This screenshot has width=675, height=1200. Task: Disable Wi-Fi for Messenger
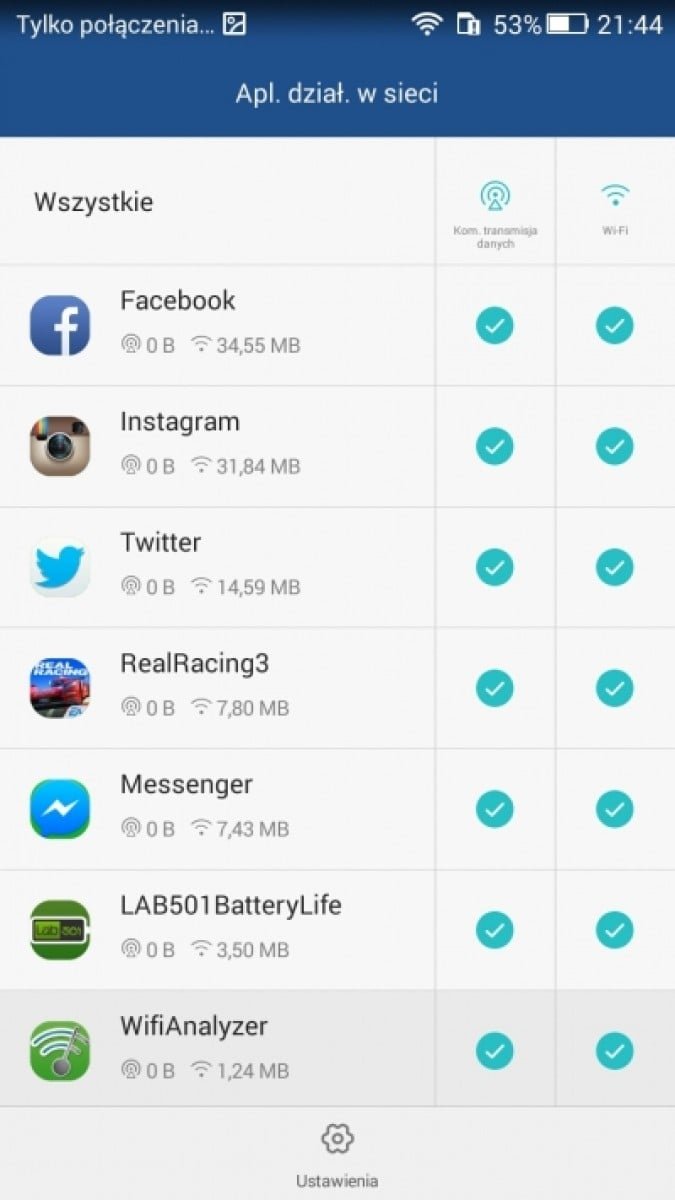tap(614, 809)
